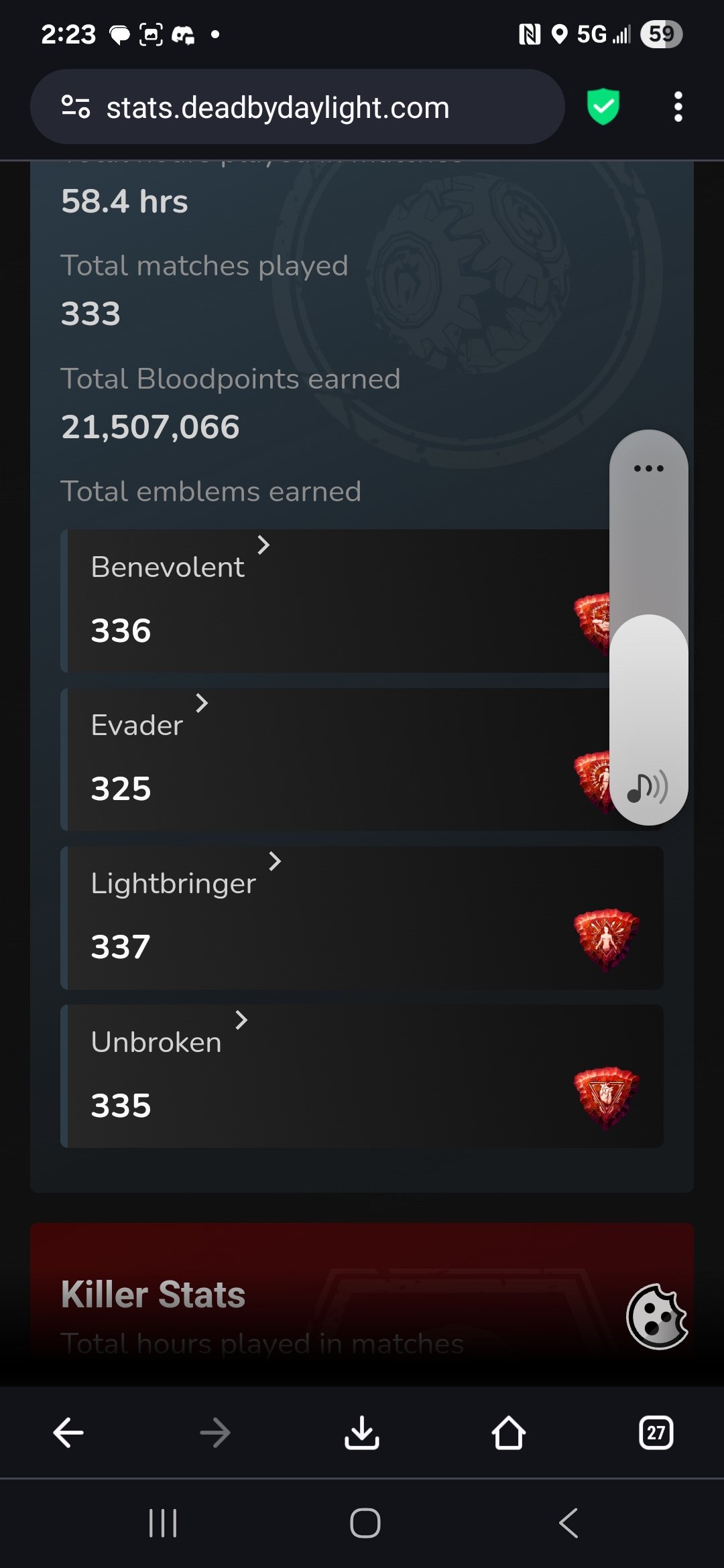Open the recent apps overview

click(x=164, y=1523)
